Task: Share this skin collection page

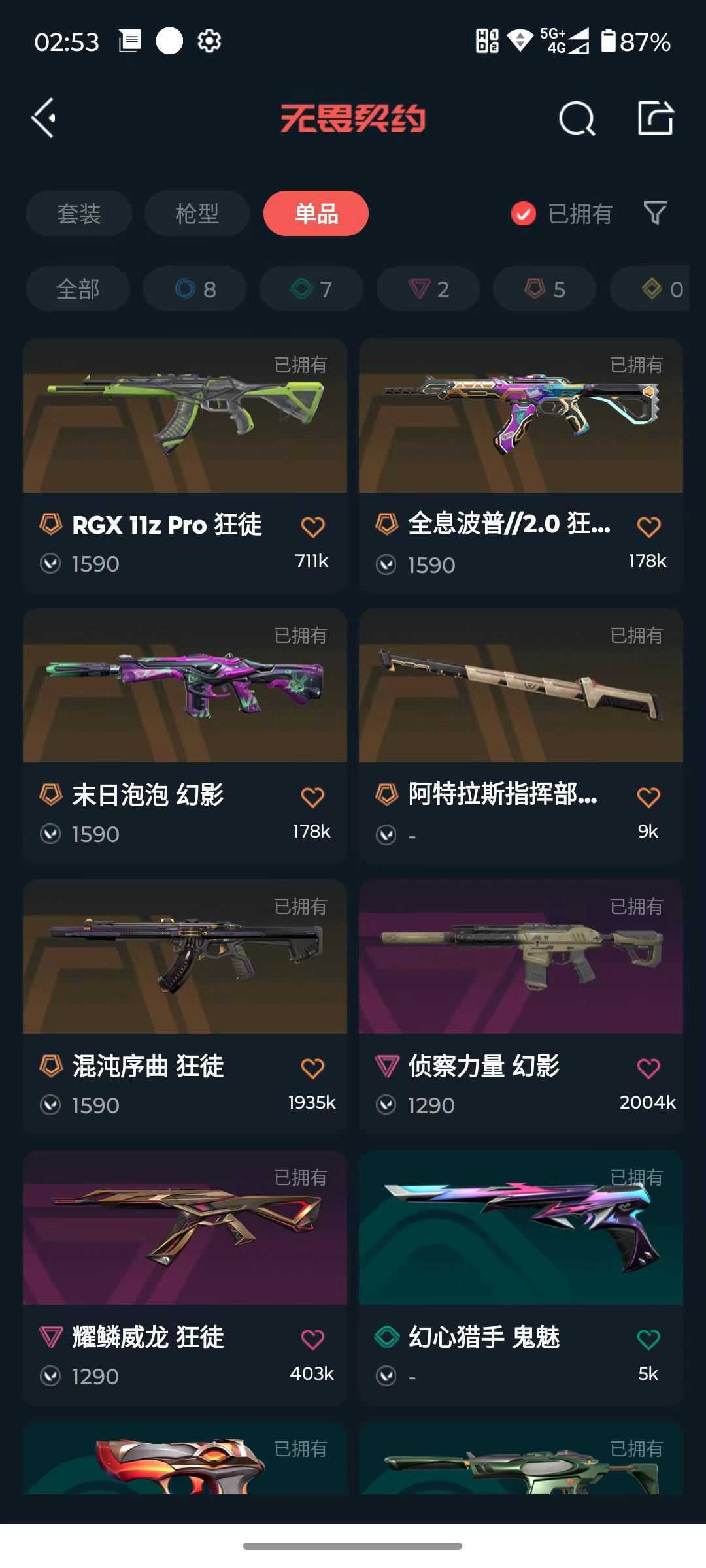Action: point(655,118)
